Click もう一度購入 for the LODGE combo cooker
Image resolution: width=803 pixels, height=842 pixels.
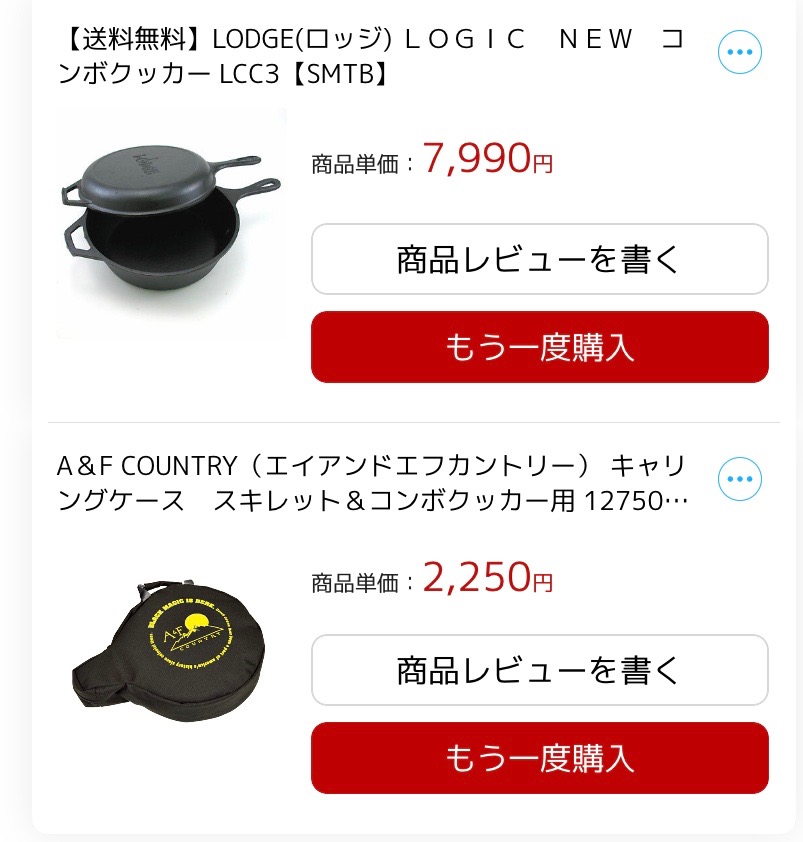pyautogui.click(x=540, y=346)
